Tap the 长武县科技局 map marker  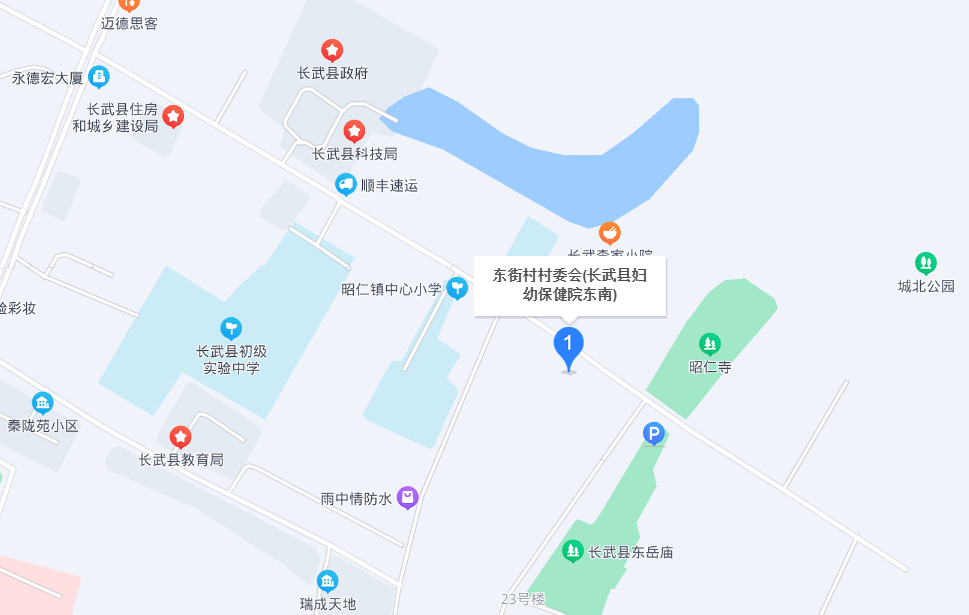tap(354, 131)
